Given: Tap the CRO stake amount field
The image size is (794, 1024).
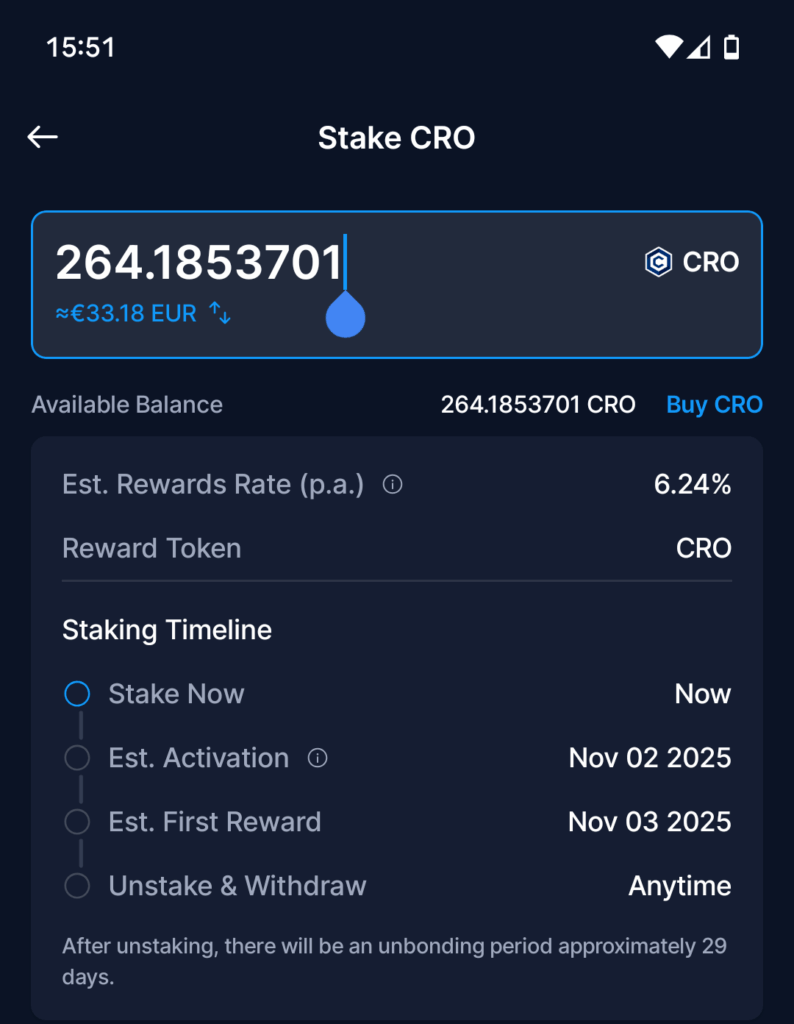Looking at the screenshot, I should coord(198,264).
